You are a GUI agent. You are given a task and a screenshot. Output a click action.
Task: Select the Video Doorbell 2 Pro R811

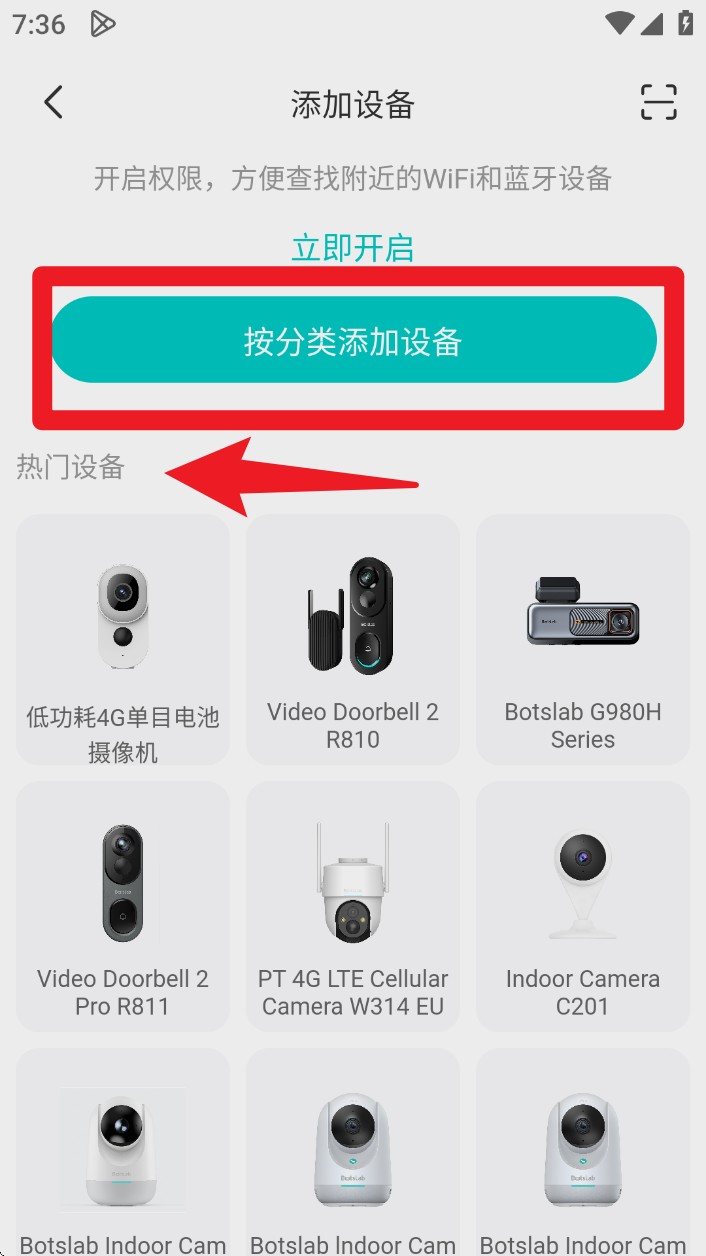pyautogui.click(x=123, y=906)
